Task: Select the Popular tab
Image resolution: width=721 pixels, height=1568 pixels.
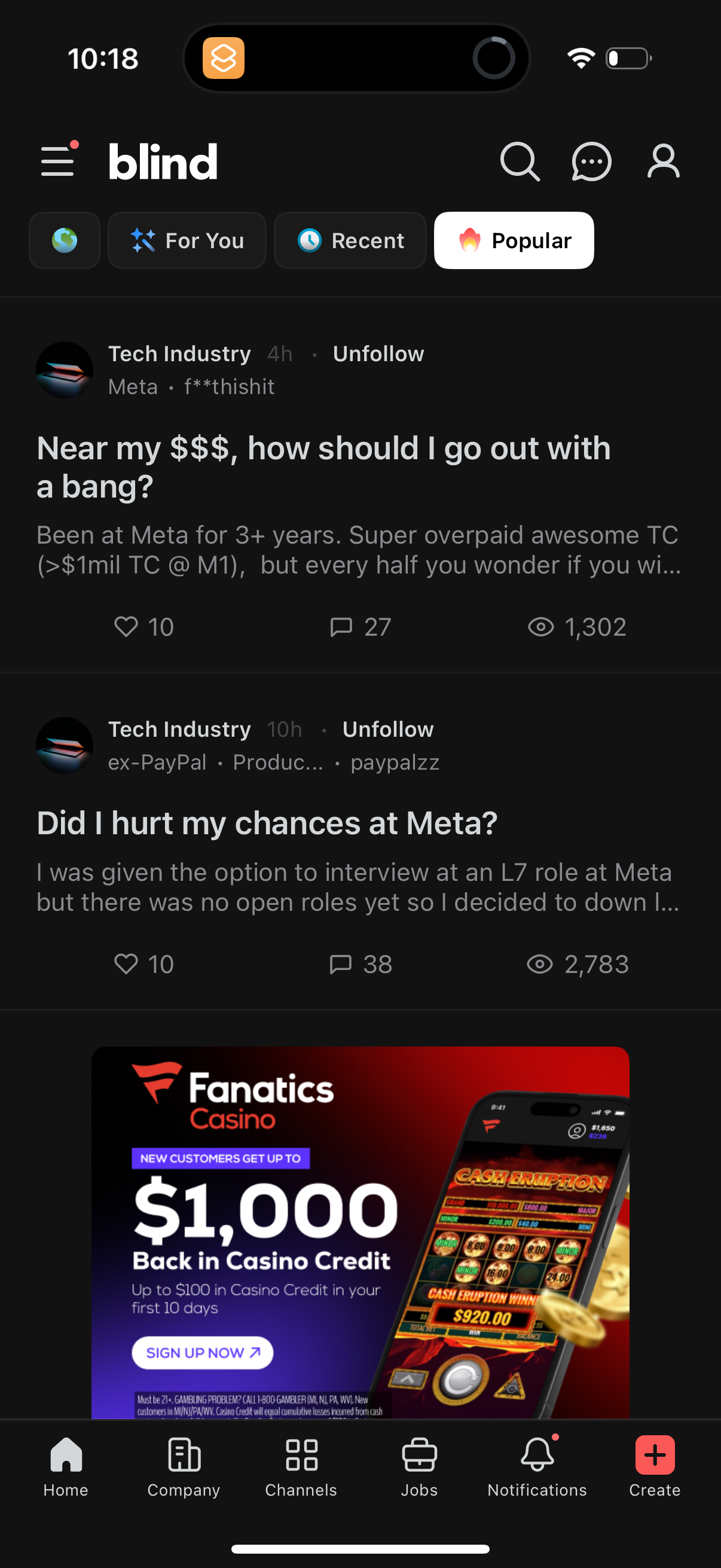Action: (514, 240)
